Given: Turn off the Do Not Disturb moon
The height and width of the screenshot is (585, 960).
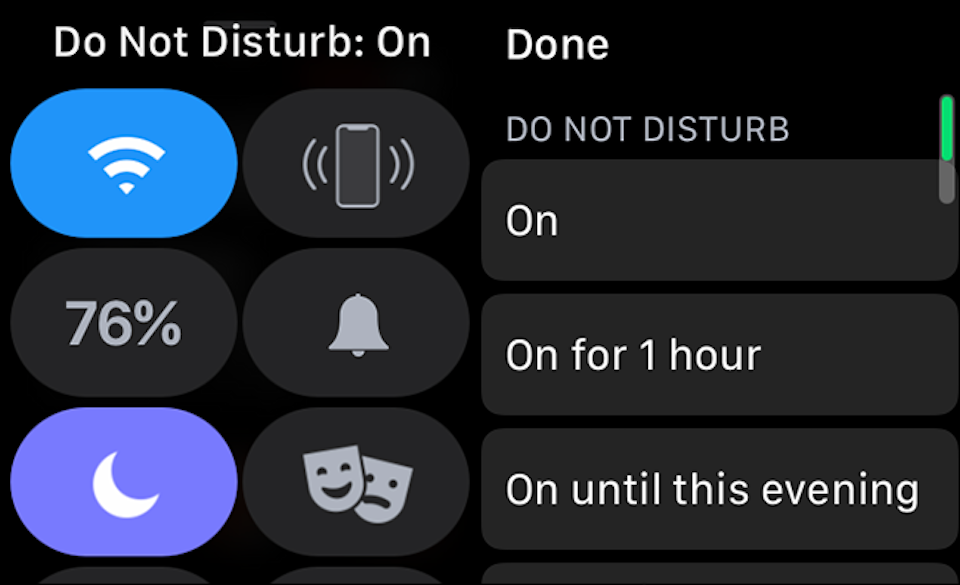Looking at the screenshot, I should [x=123, y=482].
